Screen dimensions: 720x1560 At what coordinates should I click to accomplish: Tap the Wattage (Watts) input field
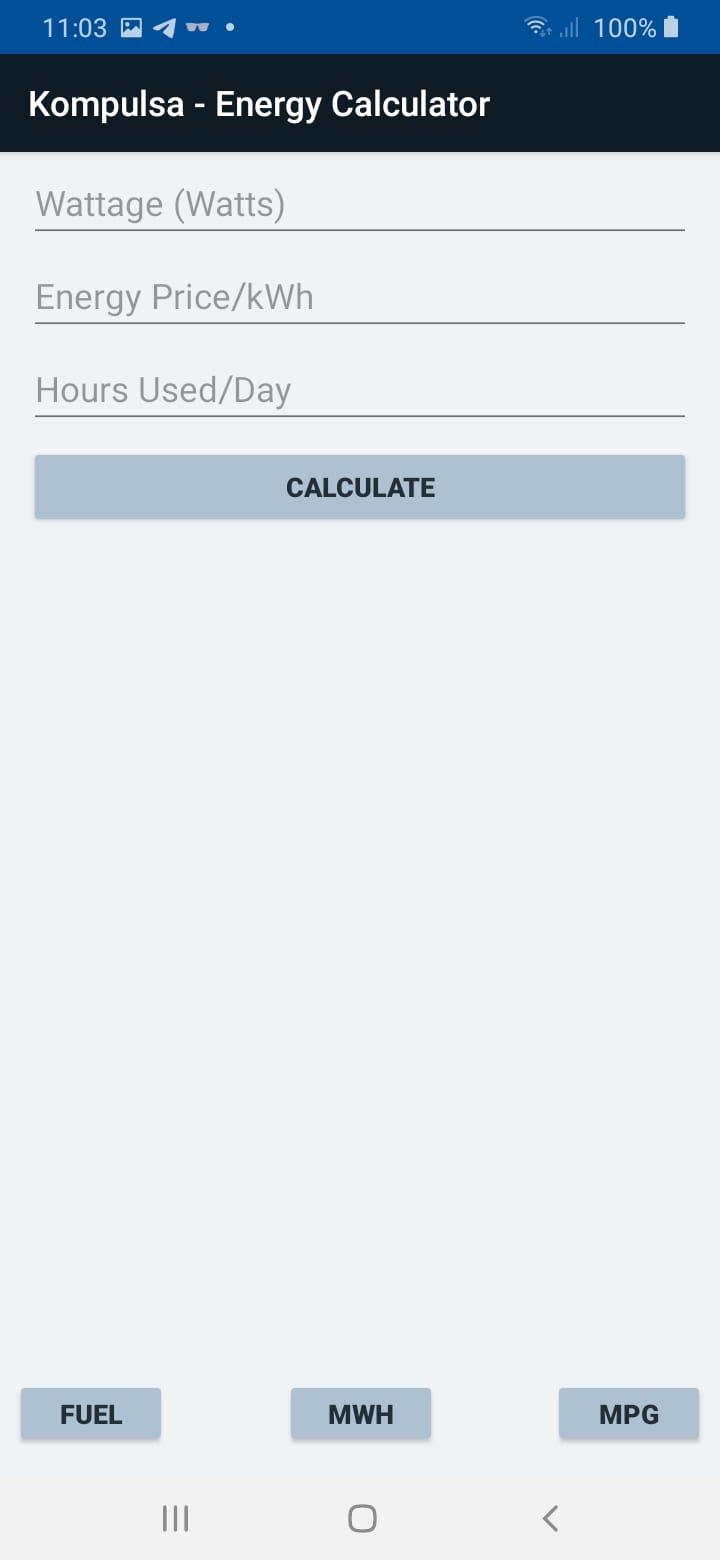point(360,205)
